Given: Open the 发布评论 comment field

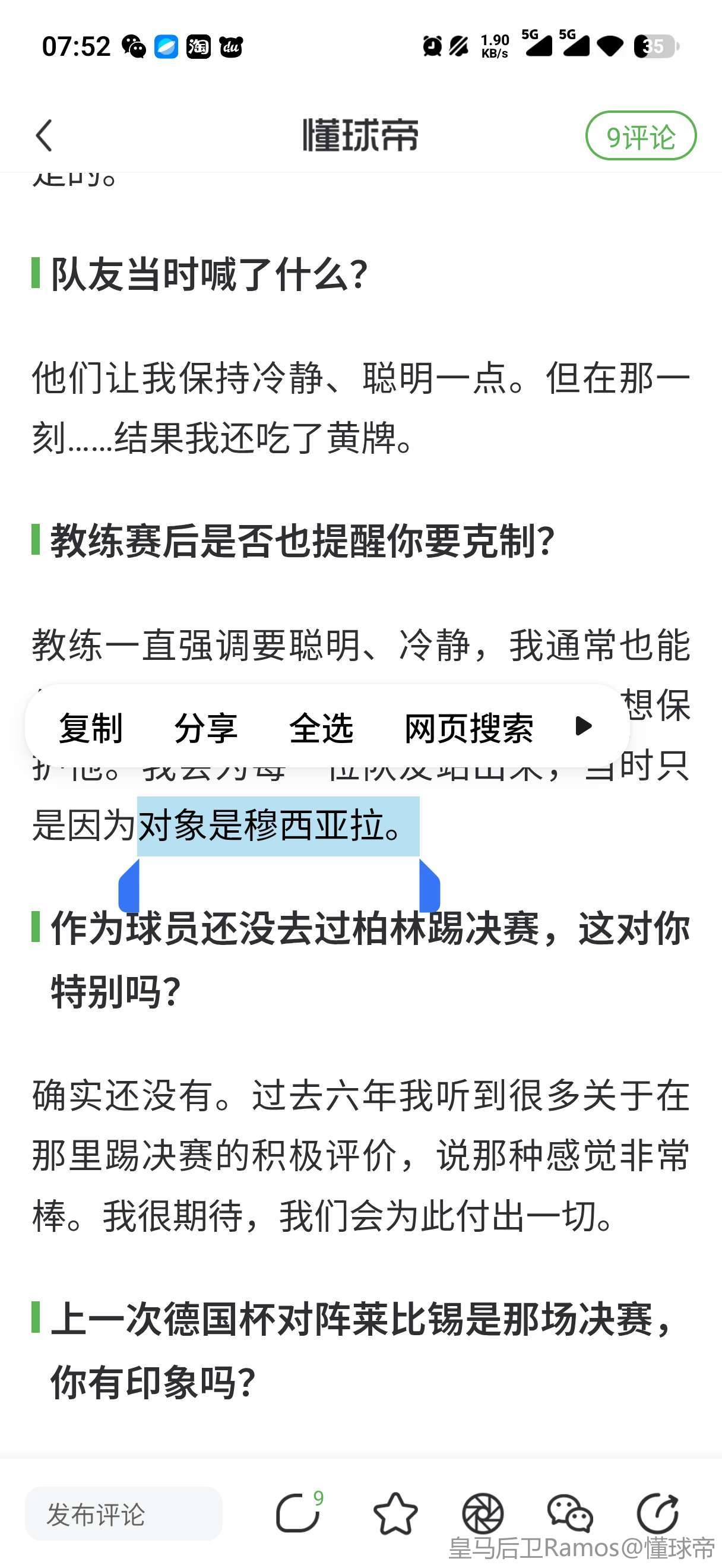Looking at the screenshot, I should [123, 1513].
